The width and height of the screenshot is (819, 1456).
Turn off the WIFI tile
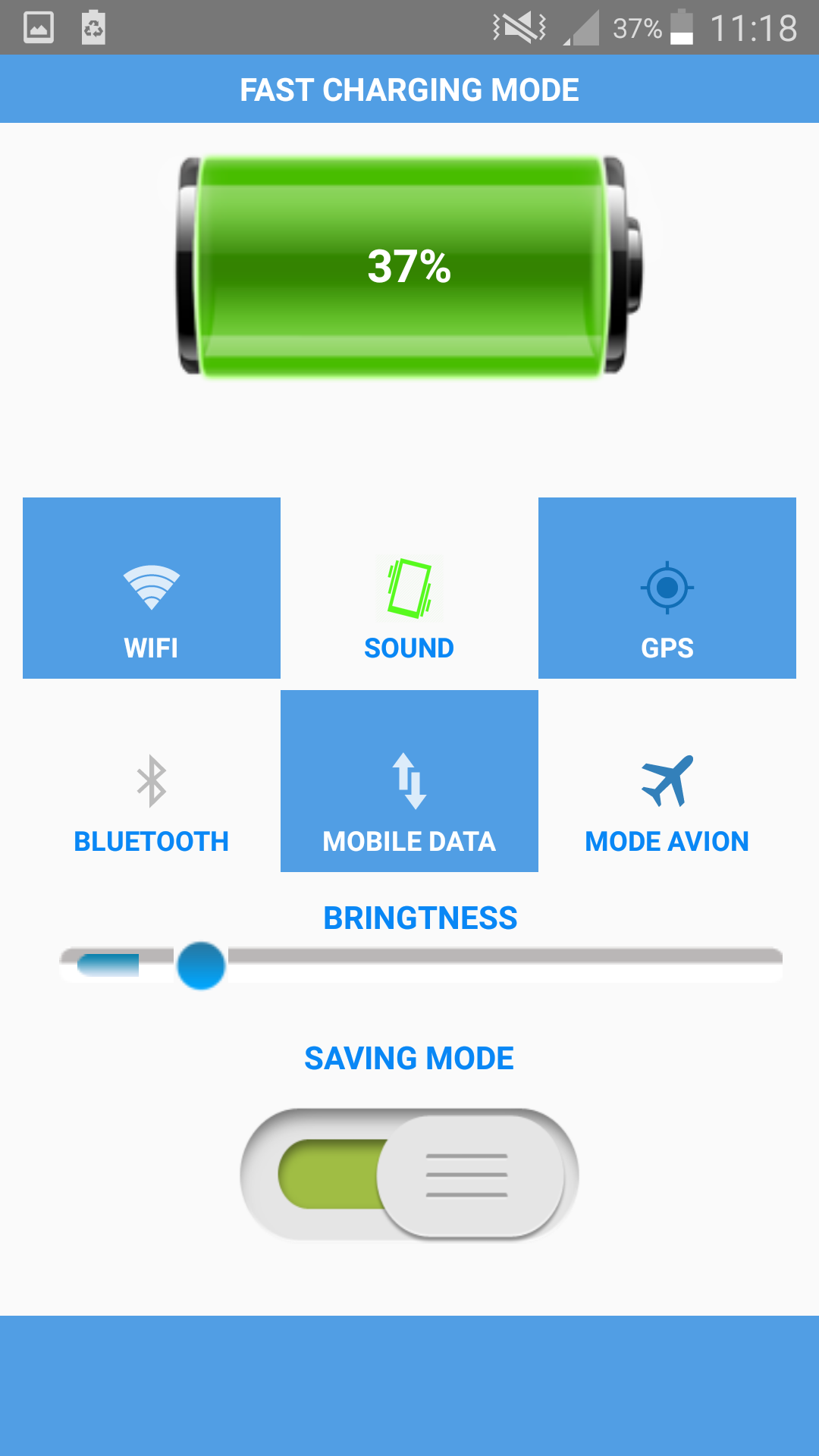[x=152, y=588]
